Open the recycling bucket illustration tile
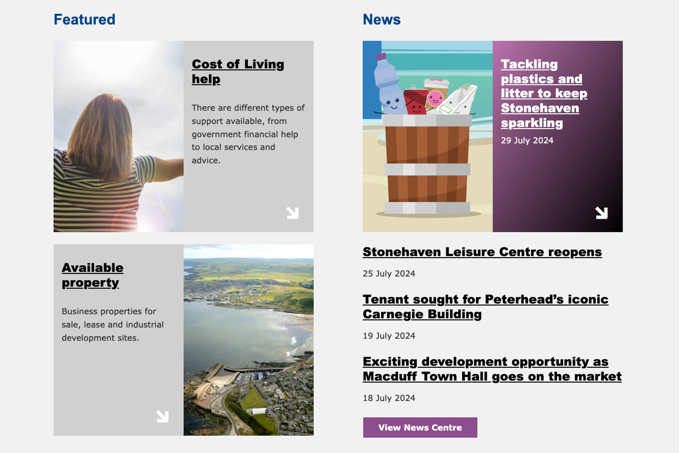Image resolution: width=680 pixels, height=453 pixels. (x=427, y=136)
